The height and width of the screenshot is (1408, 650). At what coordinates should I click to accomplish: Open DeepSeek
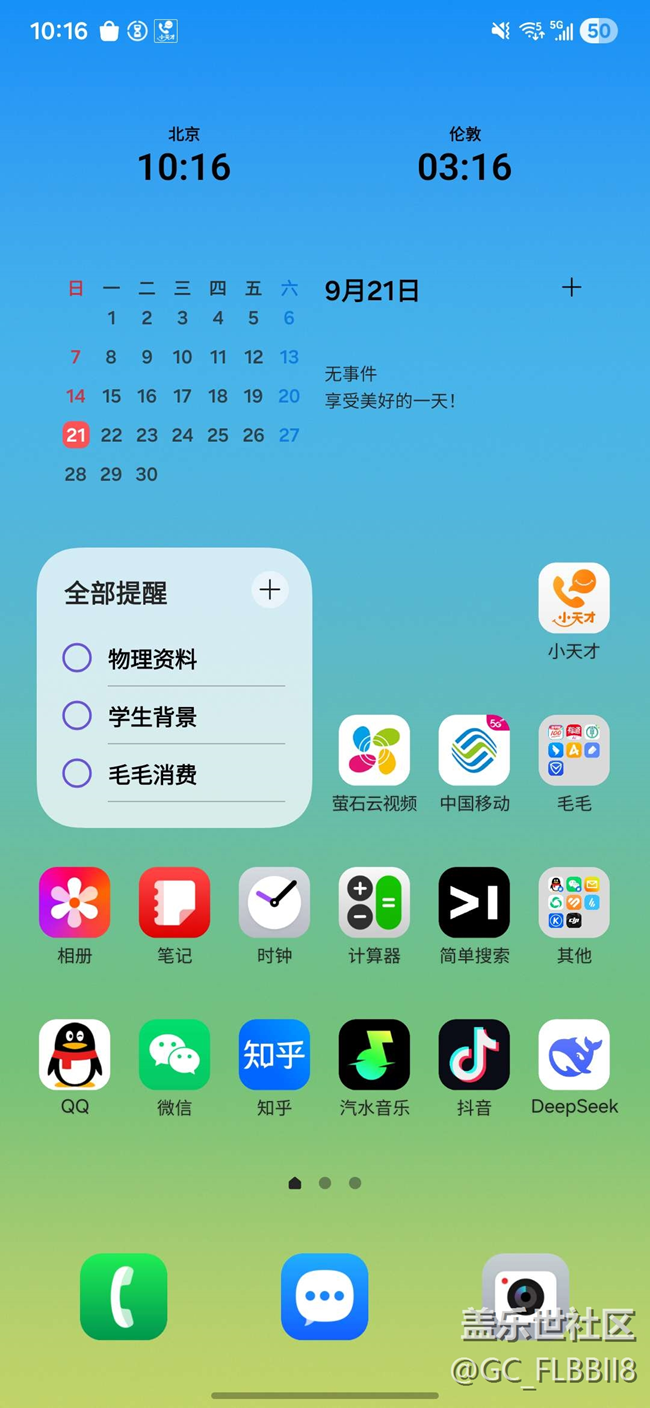click(x=574, y=1054)
